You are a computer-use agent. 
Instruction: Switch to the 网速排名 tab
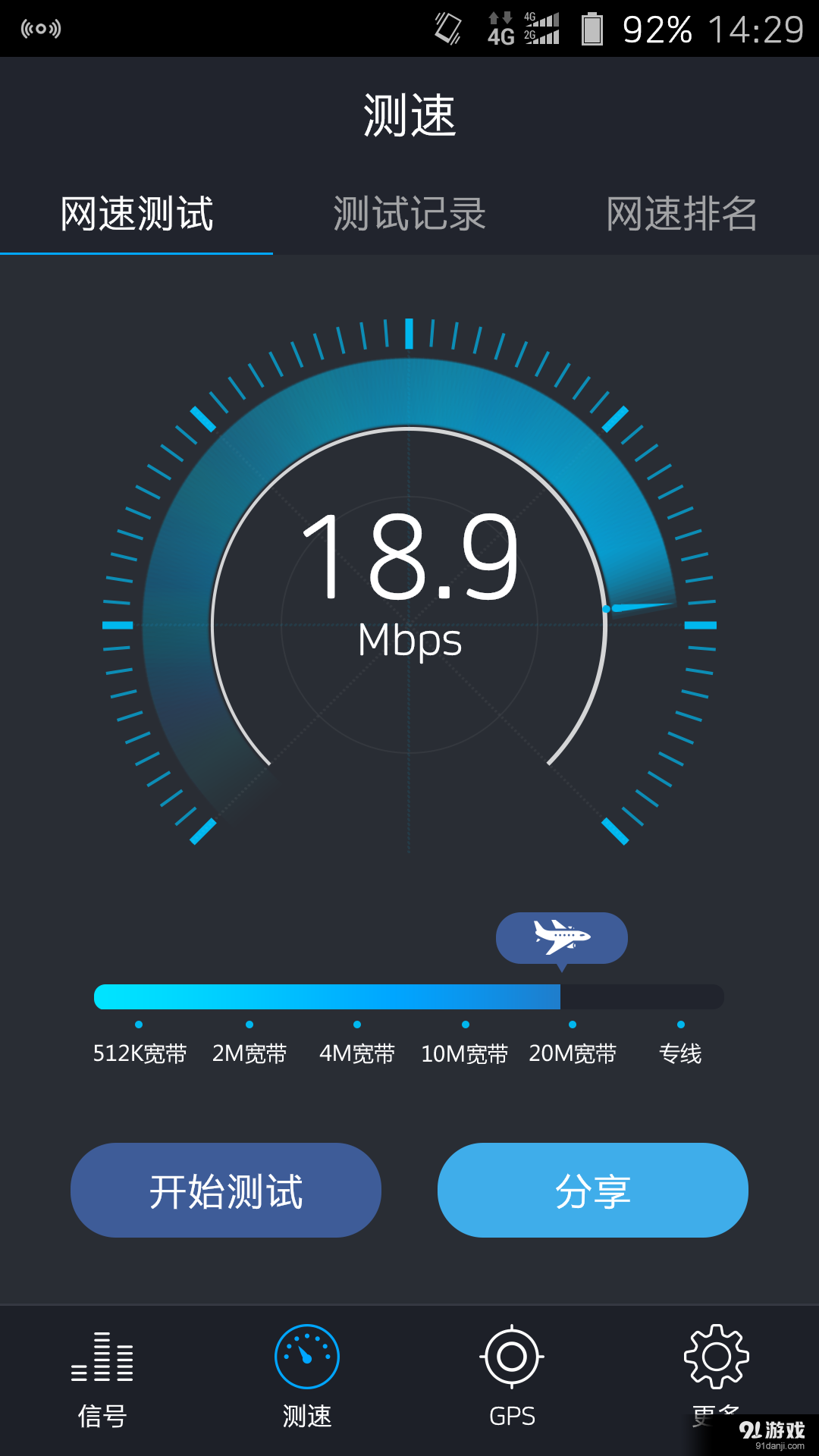680,213
